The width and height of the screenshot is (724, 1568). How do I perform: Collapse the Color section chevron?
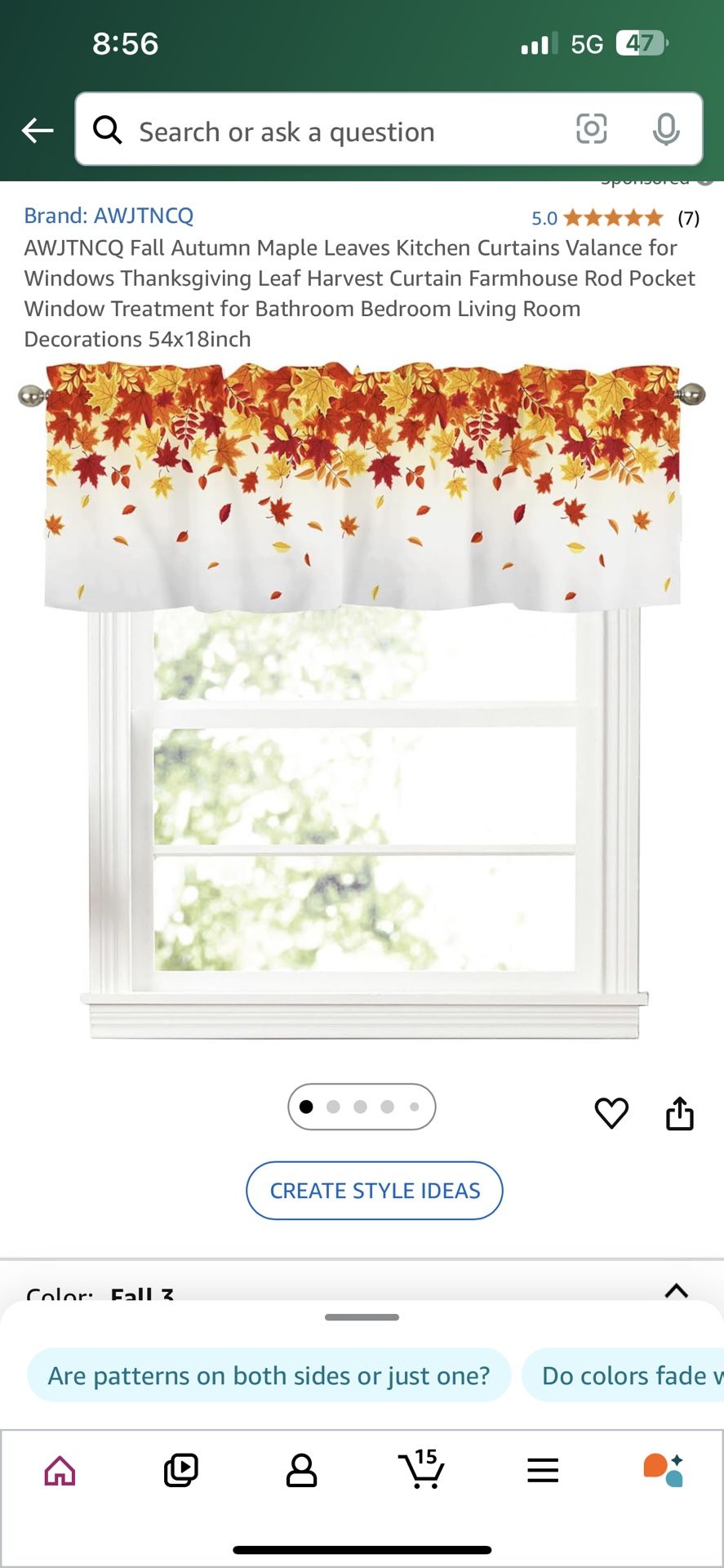pyautogui.click(x=676, y=1290)
